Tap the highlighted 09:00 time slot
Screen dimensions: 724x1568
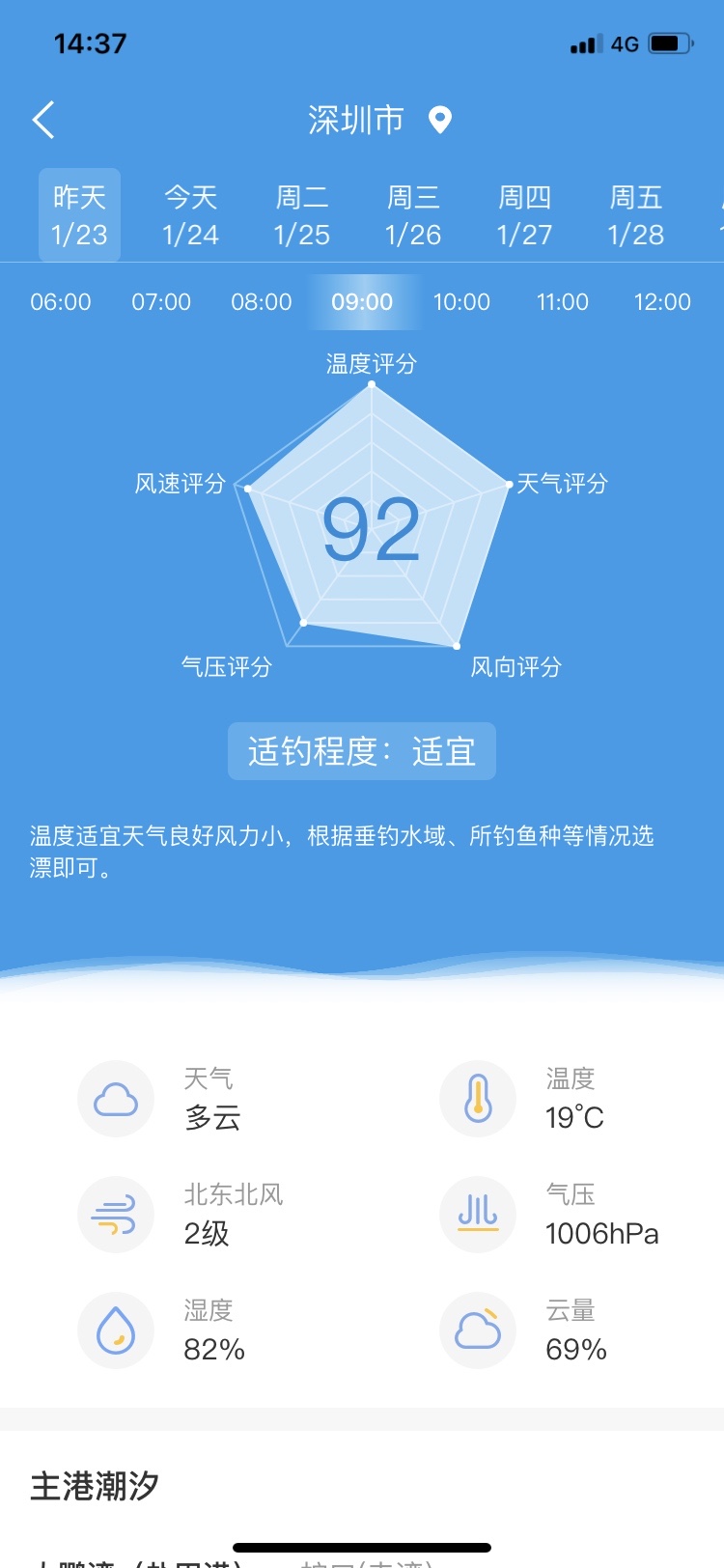click(x=362, y=302)
